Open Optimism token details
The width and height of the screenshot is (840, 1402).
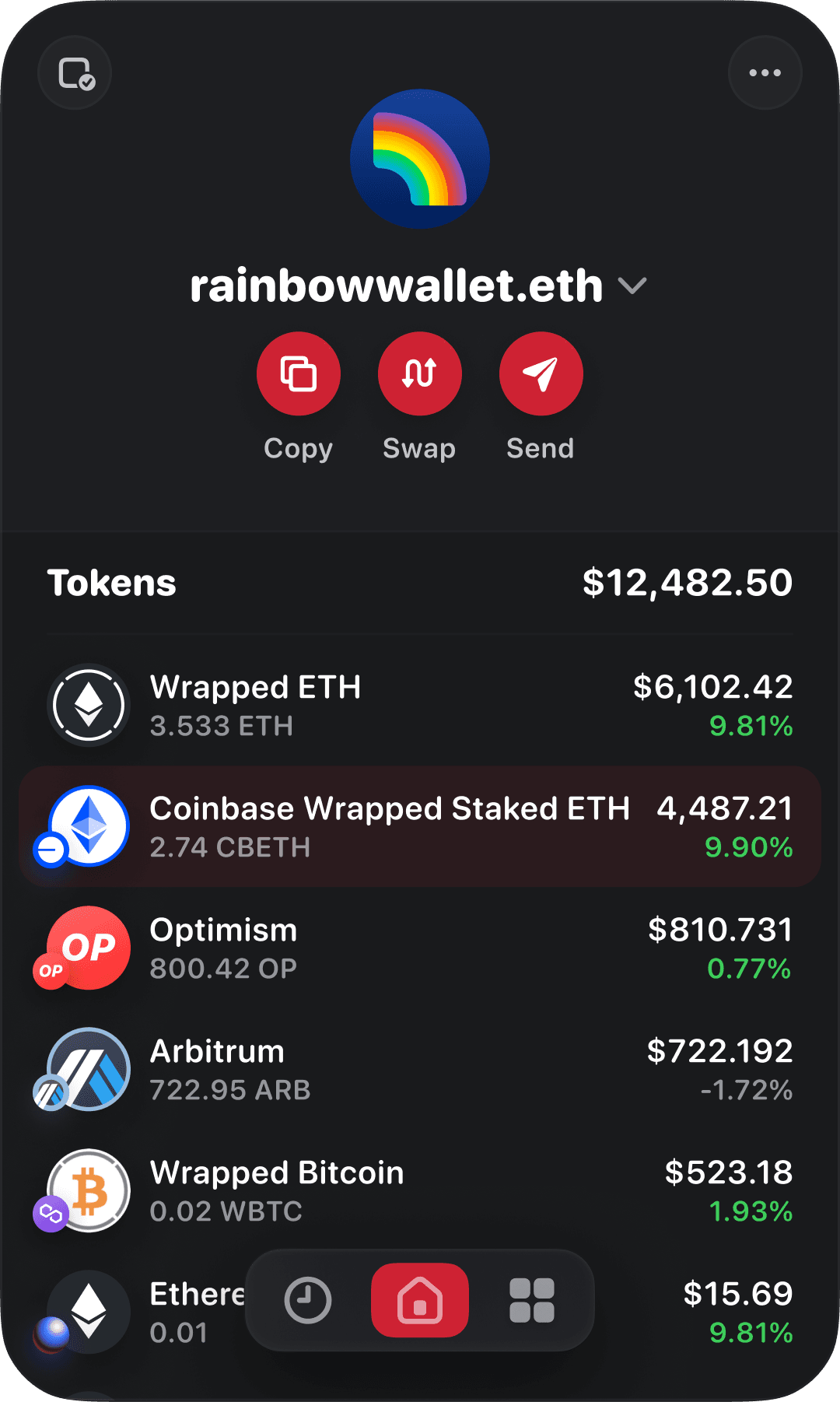click(420, 948)
